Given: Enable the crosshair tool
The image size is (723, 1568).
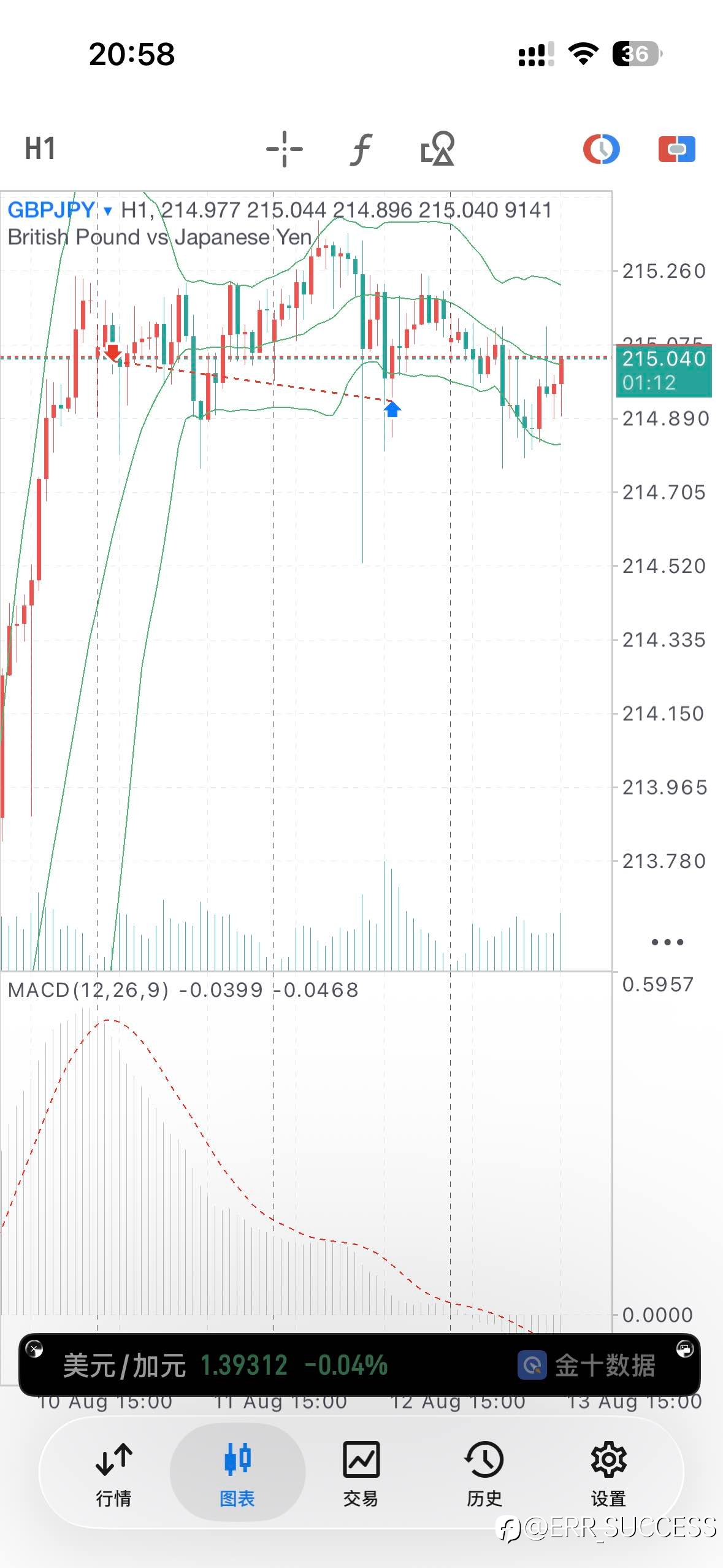Looking at the screenshot, I should [284, 149].
